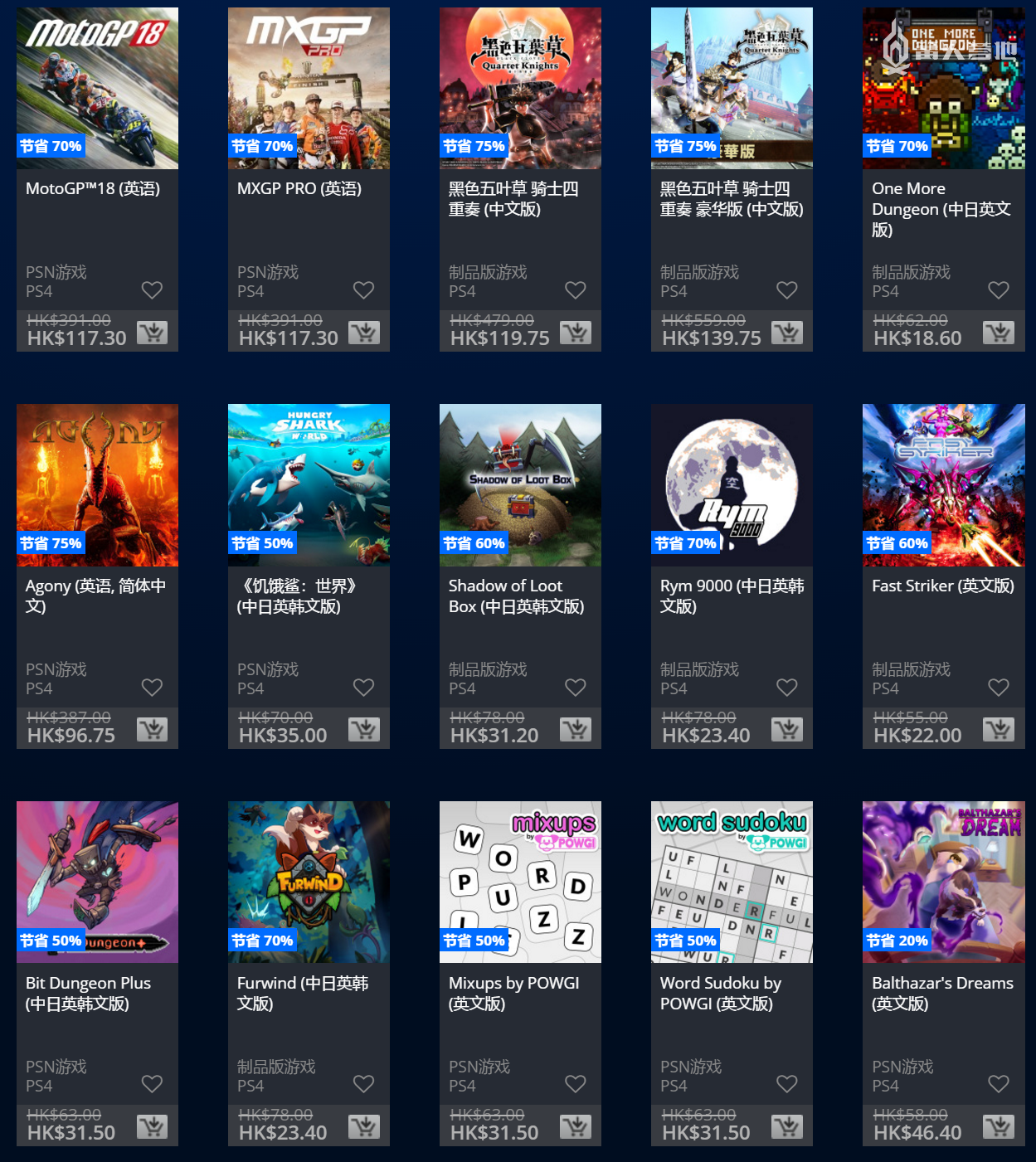Wishlist Fast Striker with the heart
Image resolution: width=1036 pixels, height=1162 pixels.
point(998,688)
